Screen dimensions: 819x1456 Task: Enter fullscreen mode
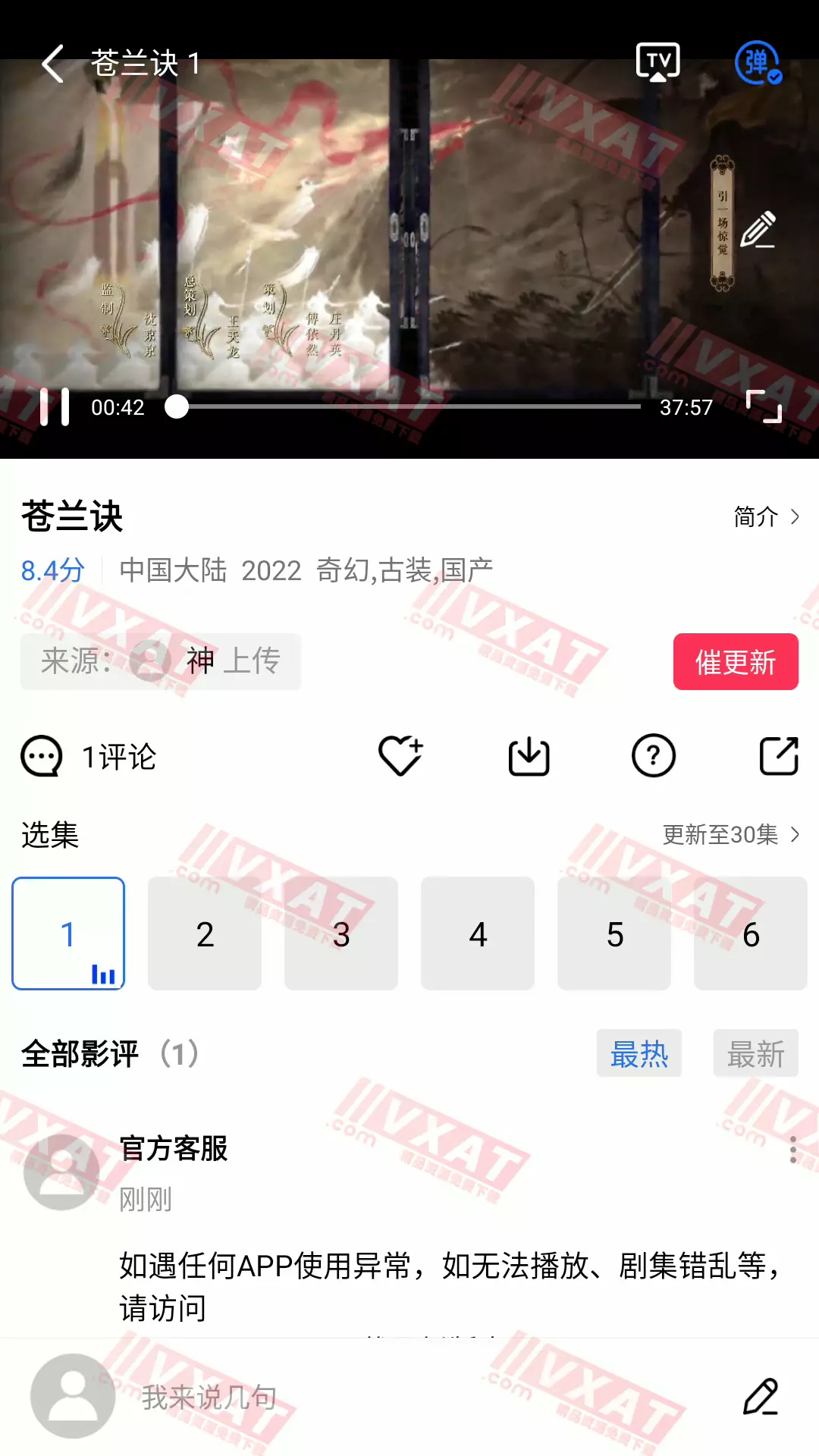[764, 406]
